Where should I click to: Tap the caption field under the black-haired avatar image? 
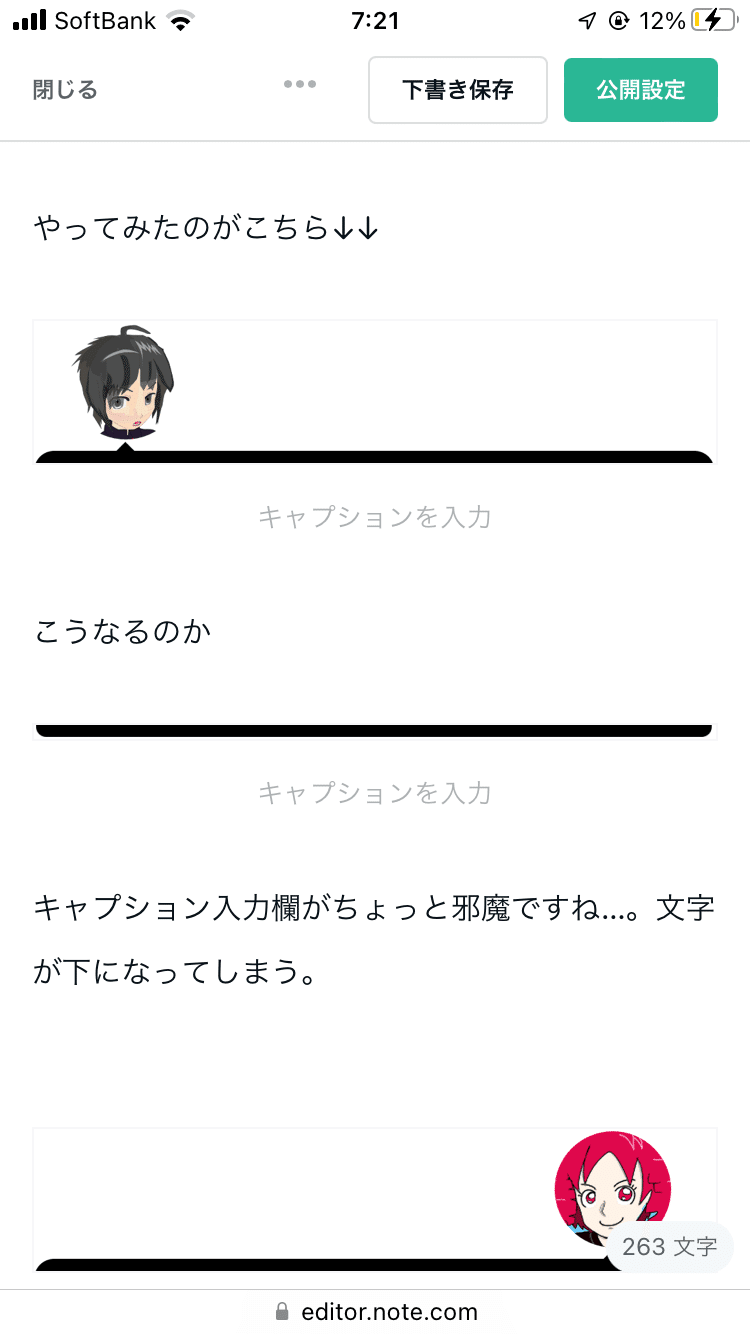click(x=375, y=517)
